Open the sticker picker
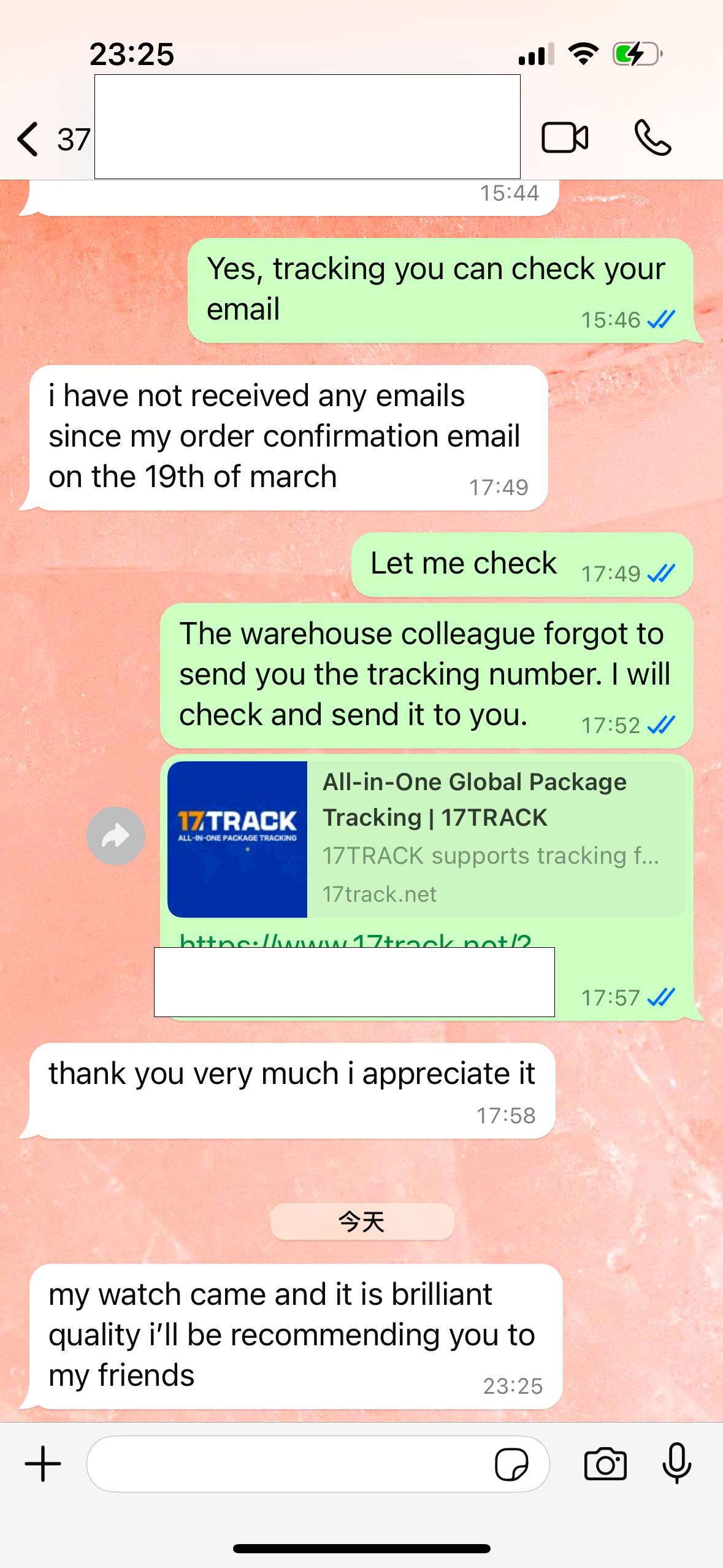 click(511, 1465)
